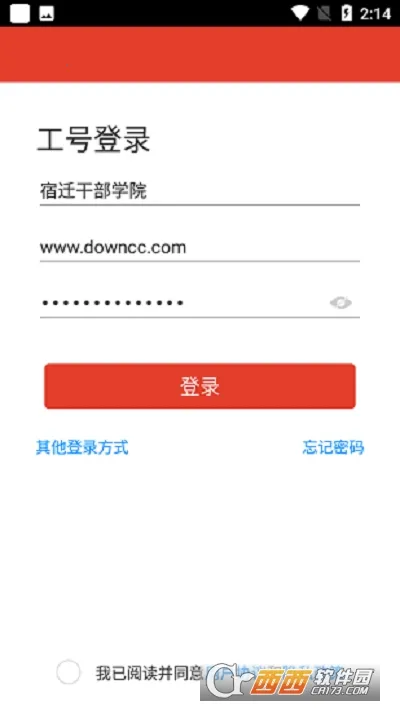Show password with the eye icon
Screen dimensions: 400x711
click(x=341, y=302)
